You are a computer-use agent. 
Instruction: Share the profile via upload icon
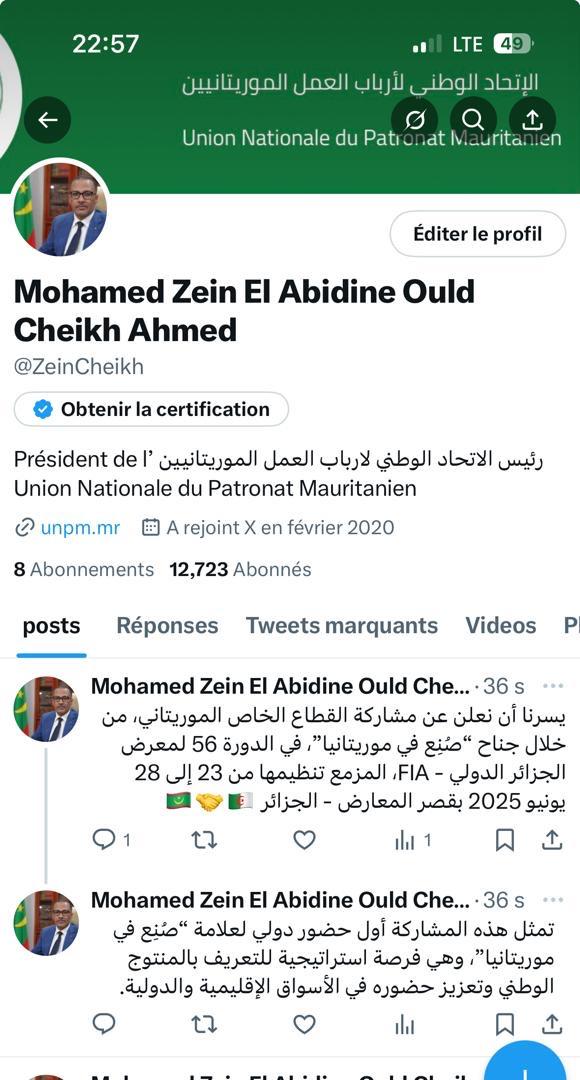[x=532, y=121]
